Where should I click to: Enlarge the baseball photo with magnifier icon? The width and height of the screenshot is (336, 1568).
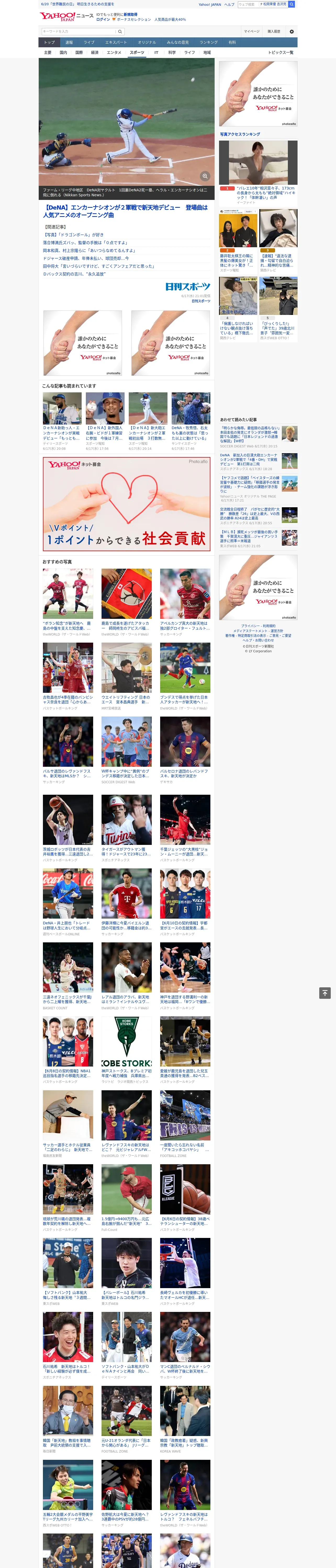coord(205,176)
